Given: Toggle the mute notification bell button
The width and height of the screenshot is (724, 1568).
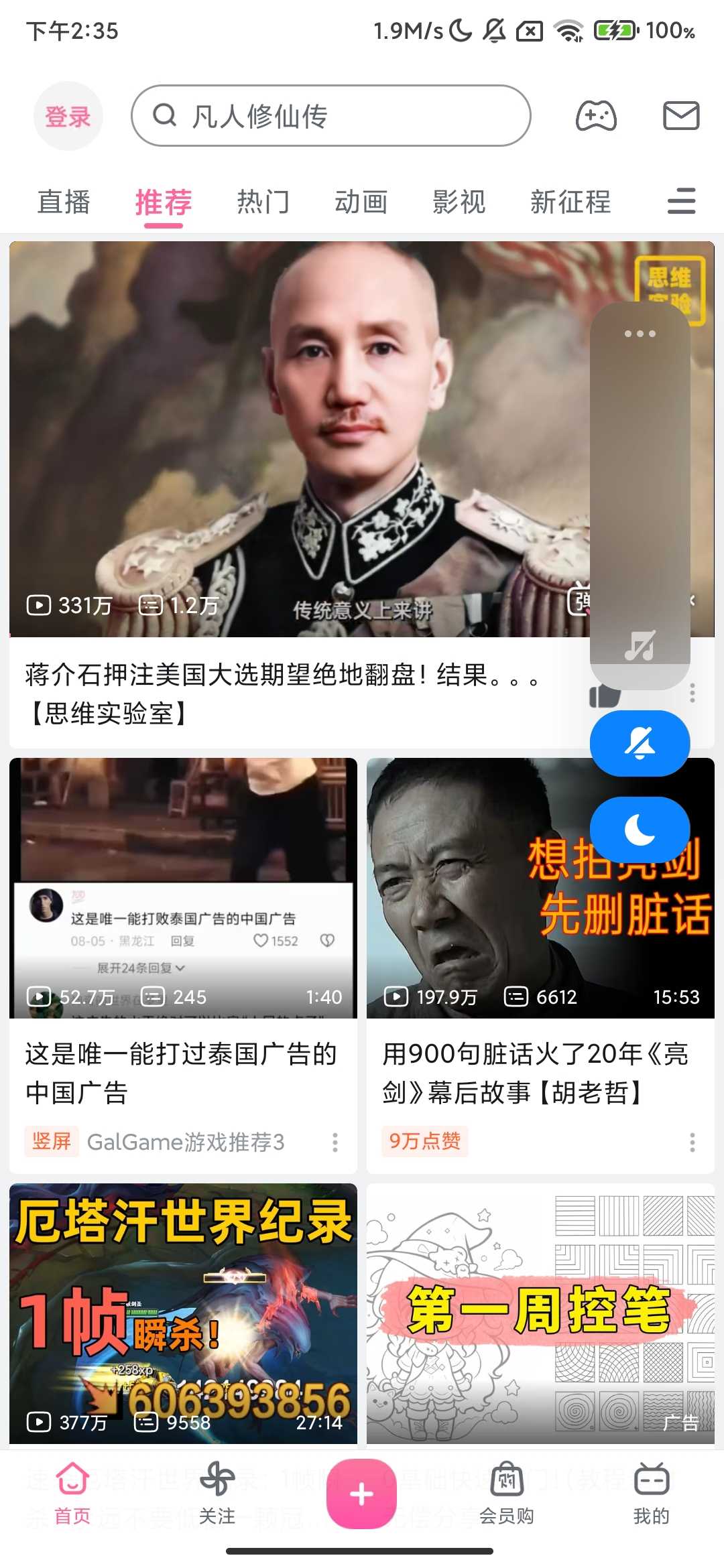Looking at the screenshot, I should click(640, 743).
